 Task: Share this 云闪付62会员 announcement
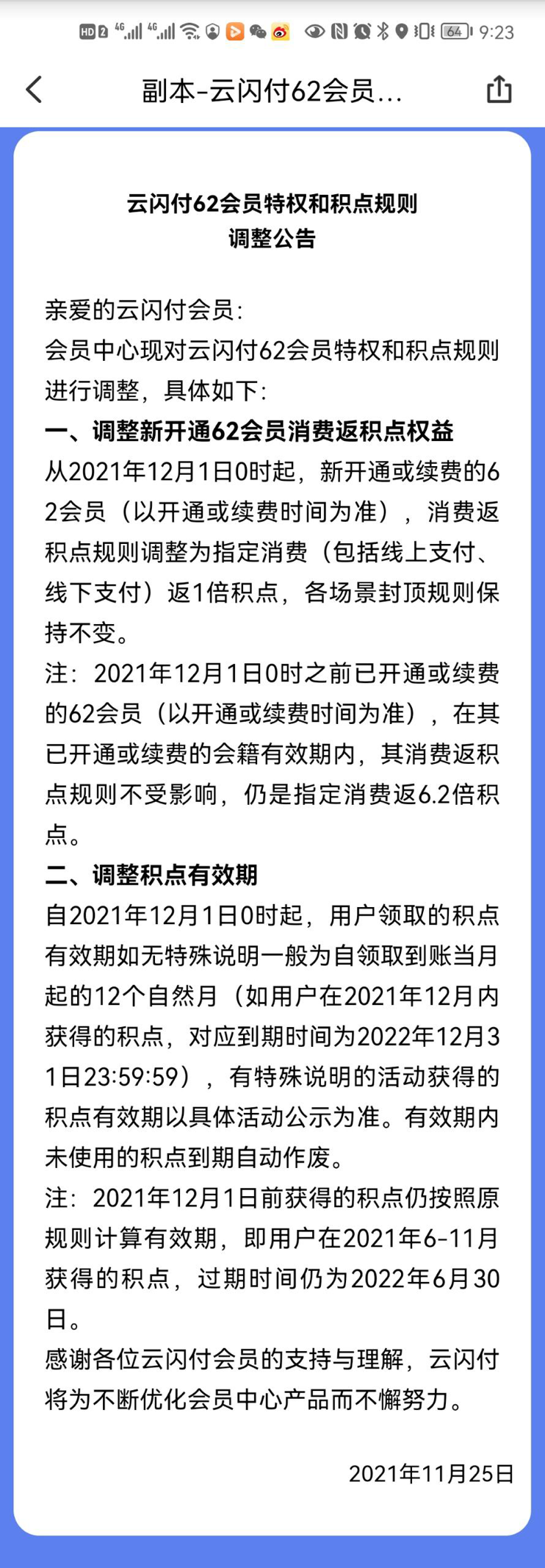click(x=499, y=90)
